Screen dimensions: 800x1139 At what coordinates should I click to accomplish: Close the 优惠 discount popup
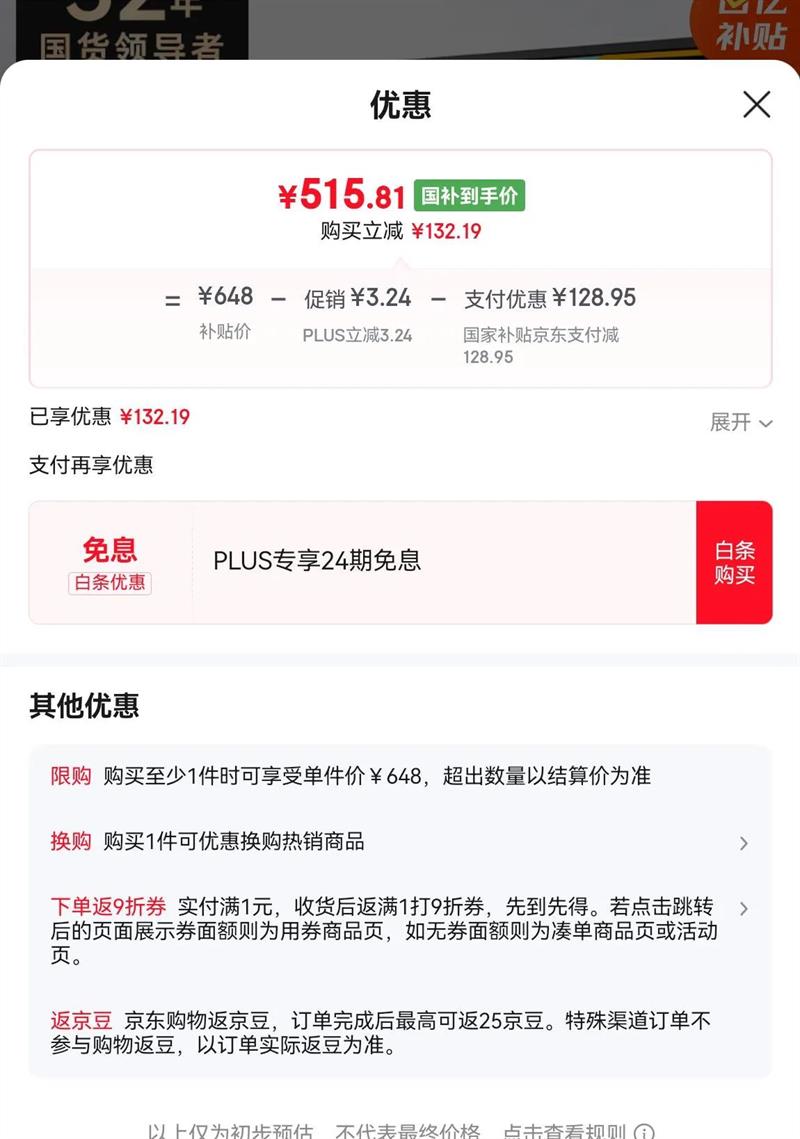coord(756,106)
